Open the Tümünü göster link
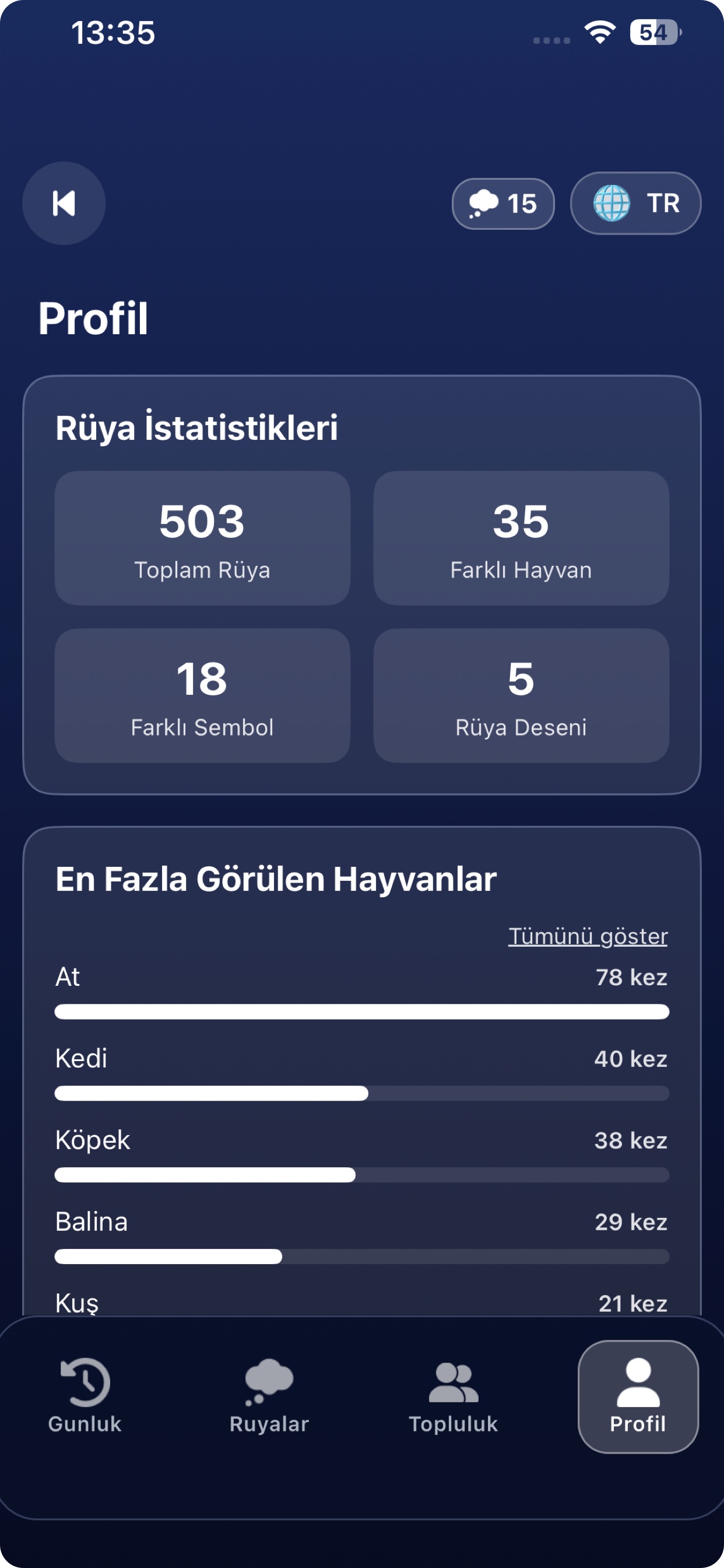Image resolution: width=724 pixels, height=1568 pixels. tap(587, 936)
